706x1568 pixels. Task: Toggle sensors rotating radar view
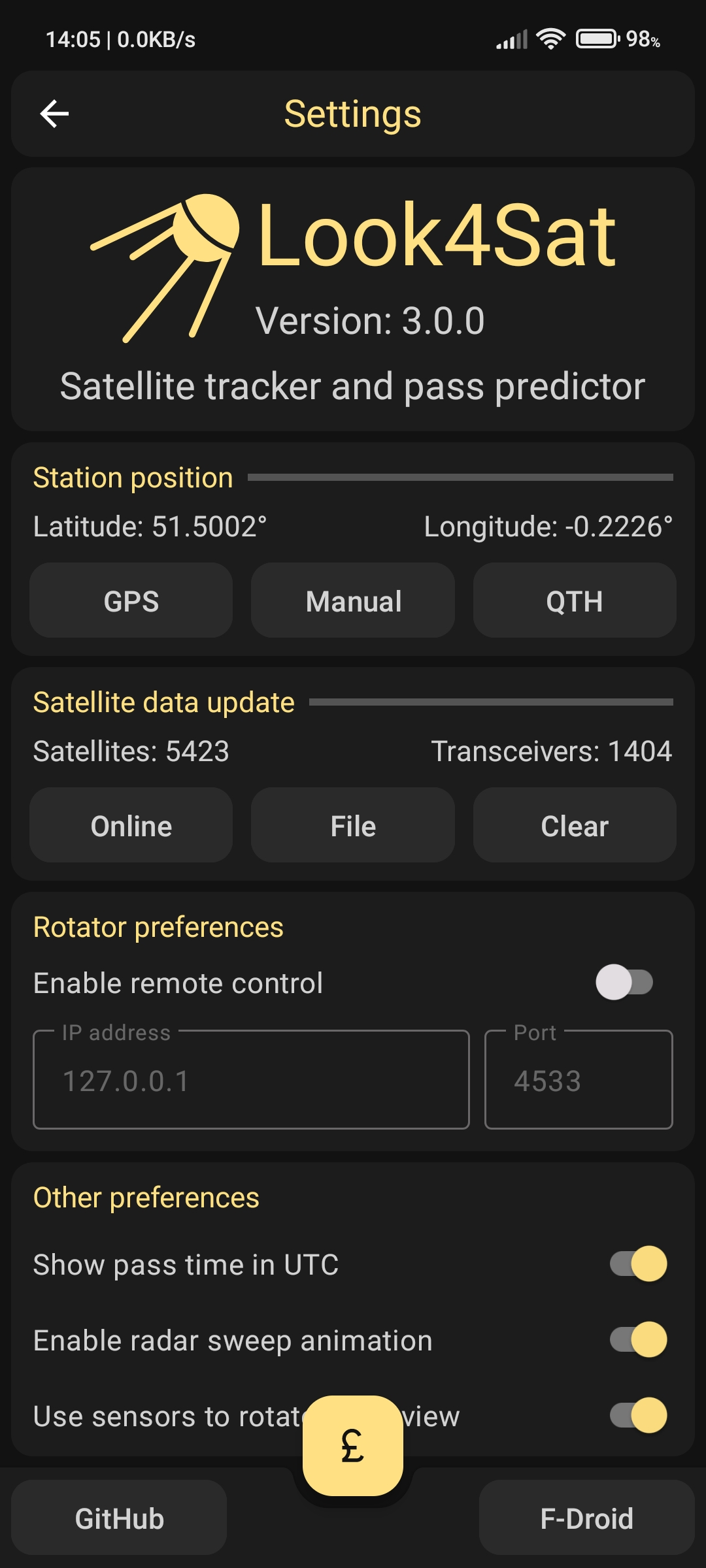pyautogui.click(x=638, y=1416)
